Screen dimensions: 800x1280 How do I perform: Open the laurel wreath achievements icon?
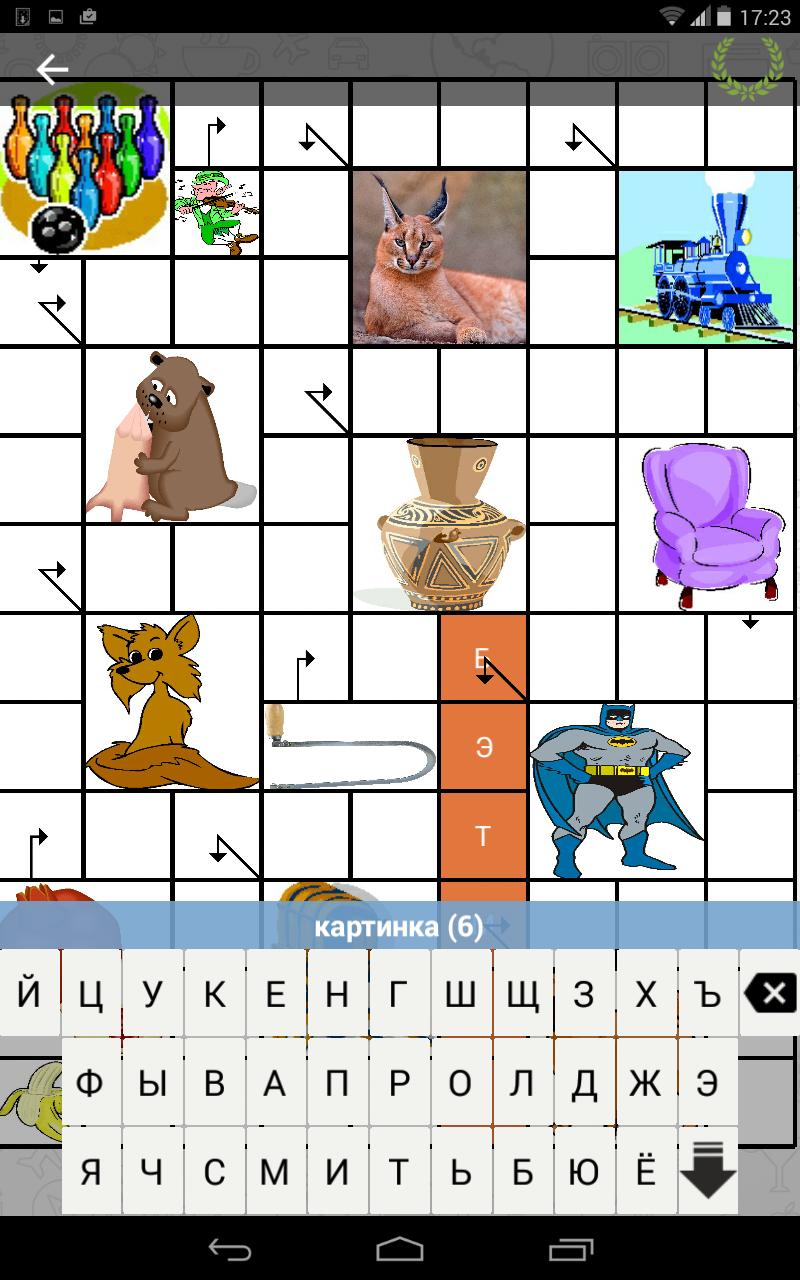[x=746, y=68]
